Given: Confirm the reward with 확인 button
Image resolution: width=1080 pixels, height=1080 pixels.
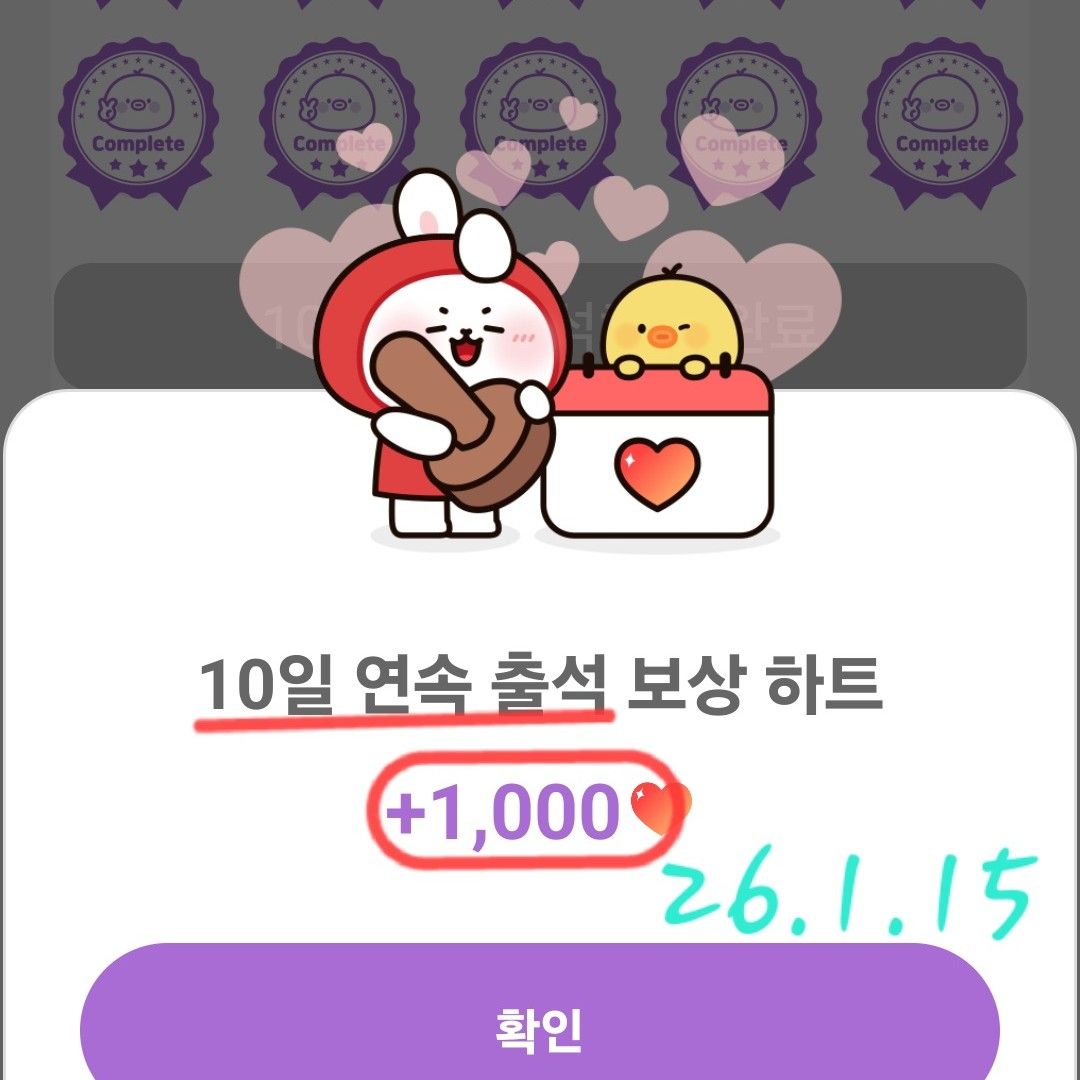Looking at the screenshot, I should 539,1025.
